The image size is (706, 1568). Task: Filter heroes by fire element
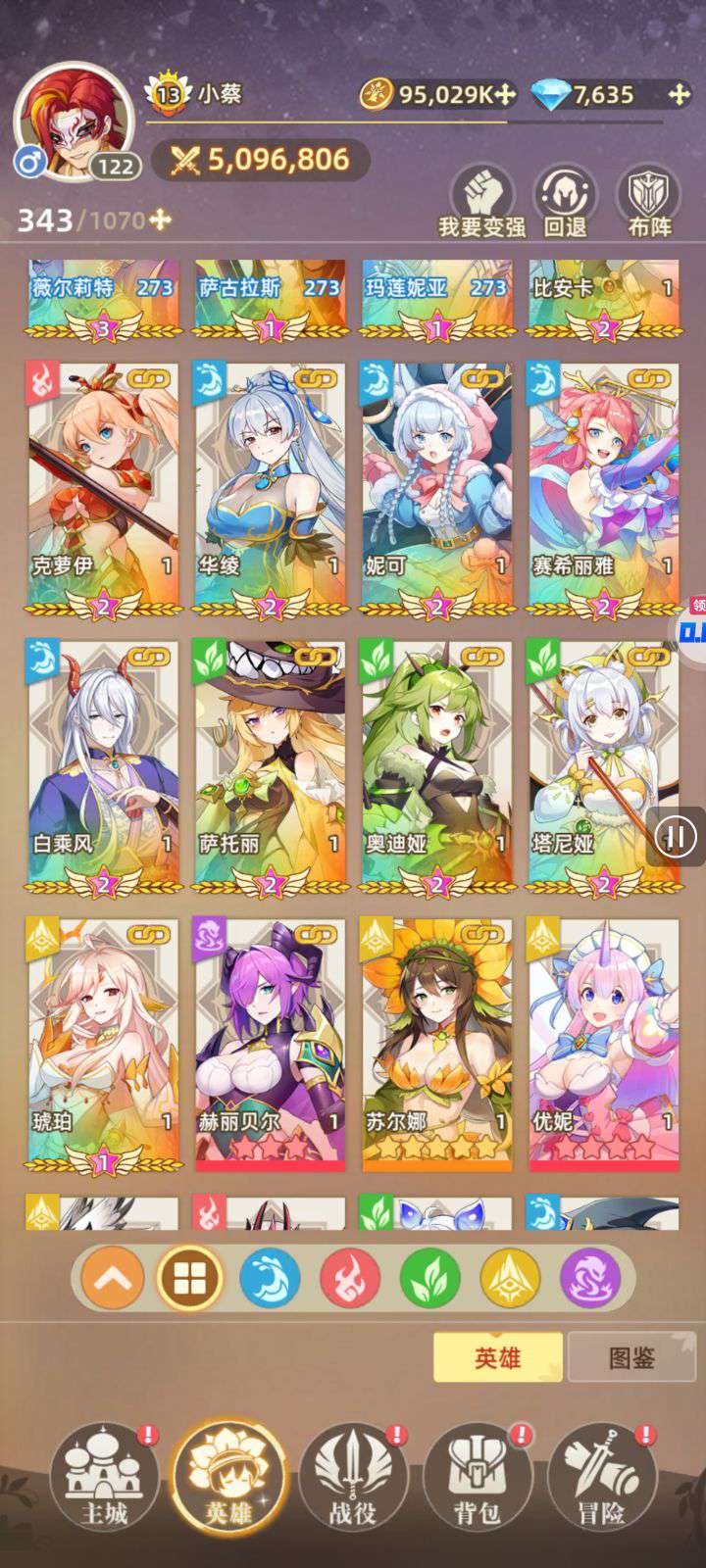(350, 1278)
